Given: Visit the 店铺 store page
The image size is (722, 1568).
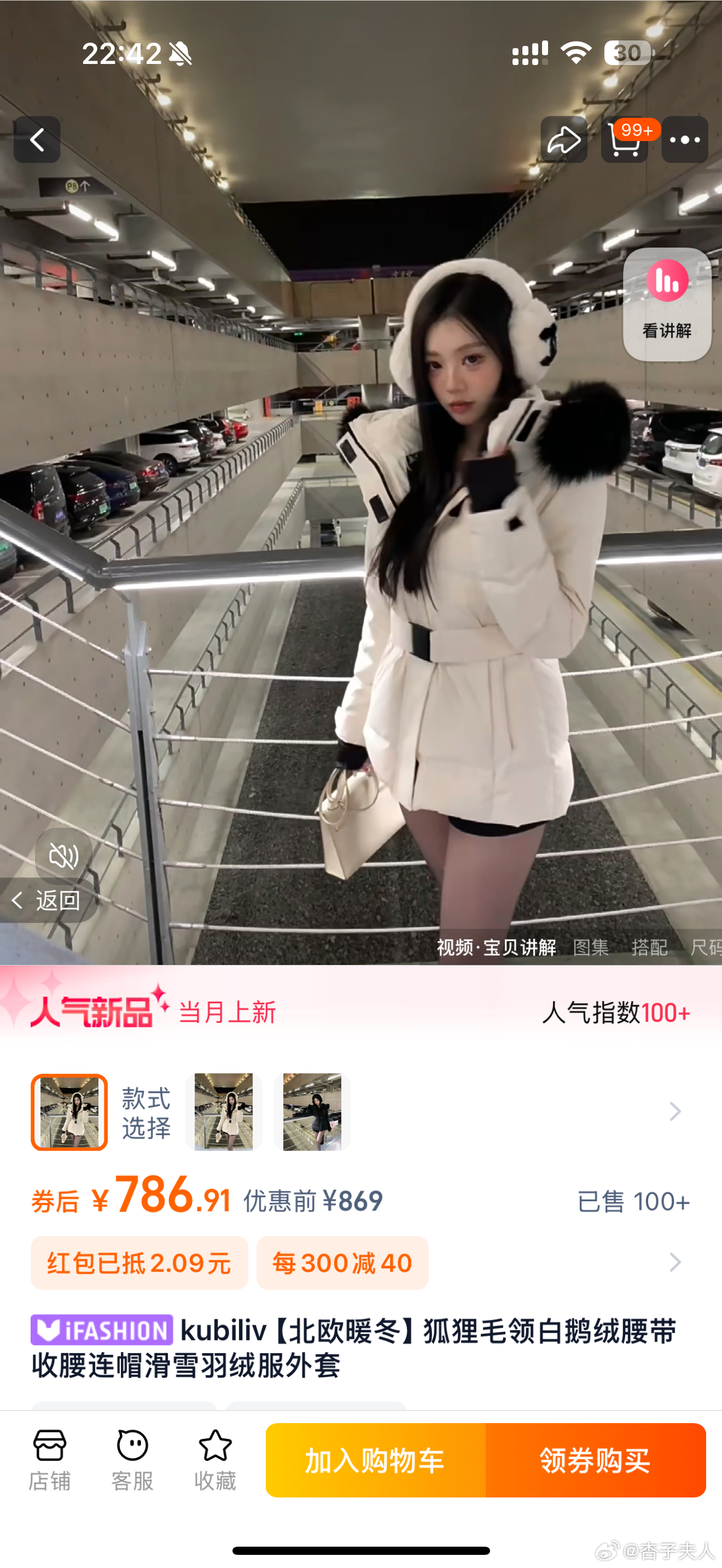Looking at the screenshot, I should pos(49,1460).
